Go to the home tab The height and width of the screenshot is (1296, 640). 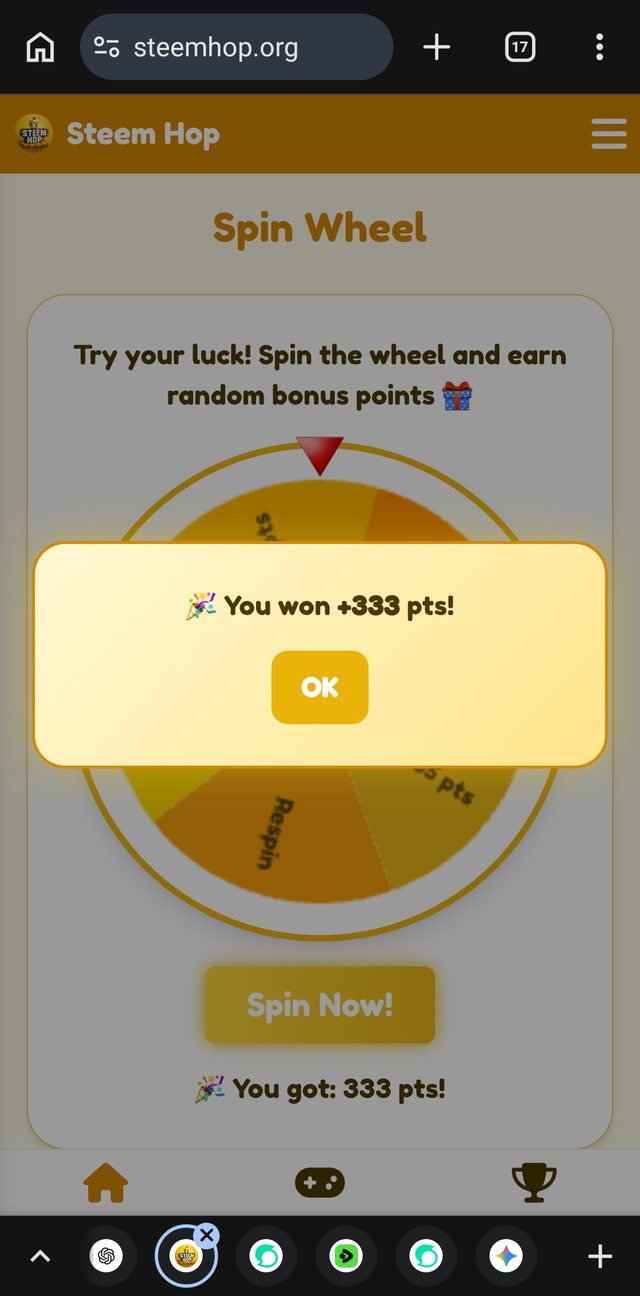(x=106, y=1182)
